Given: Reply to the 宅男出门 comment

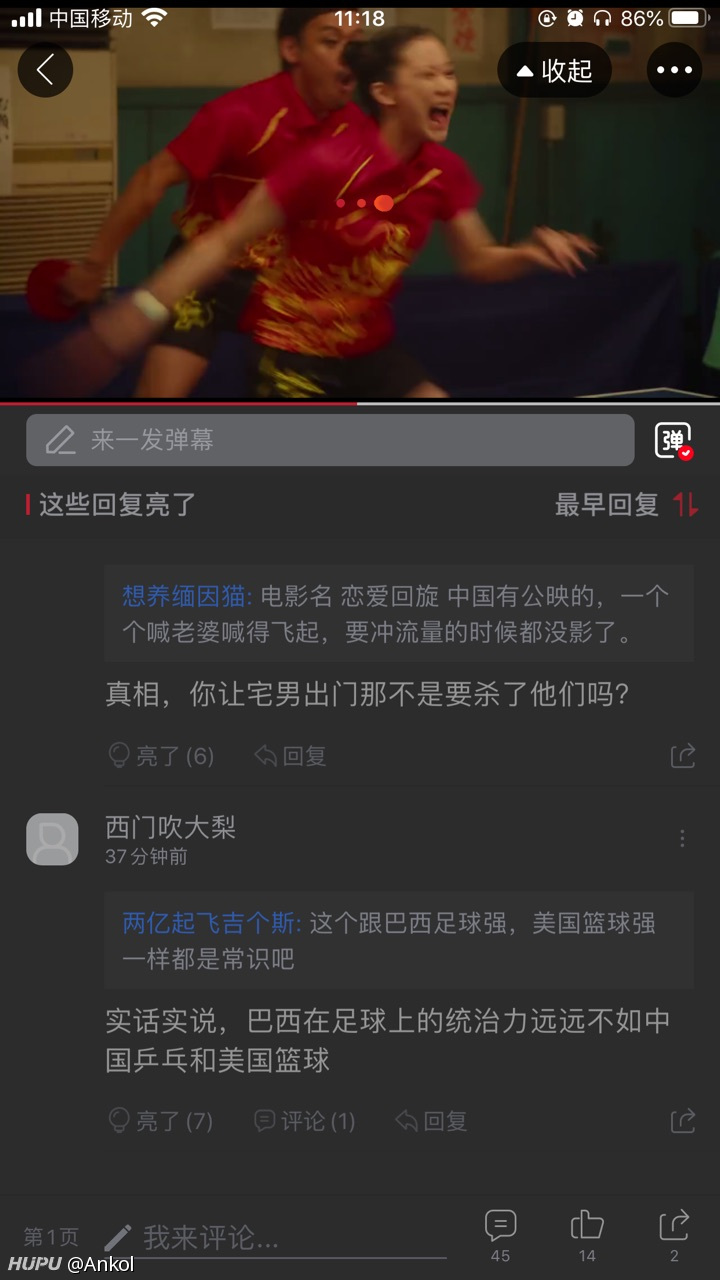Looking at the screenshot, I should click(290, 756).
